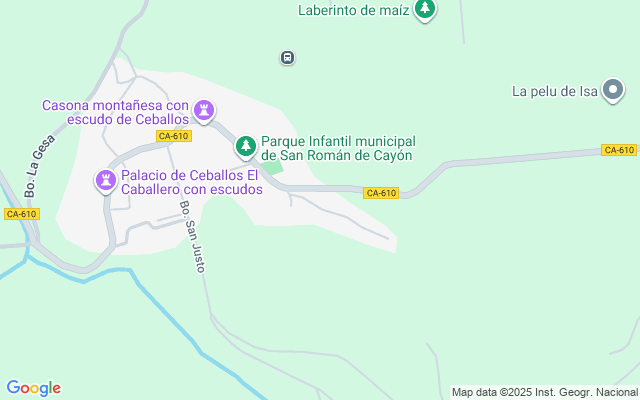Open the Laberinto de maíz park marker

(425, 9)
